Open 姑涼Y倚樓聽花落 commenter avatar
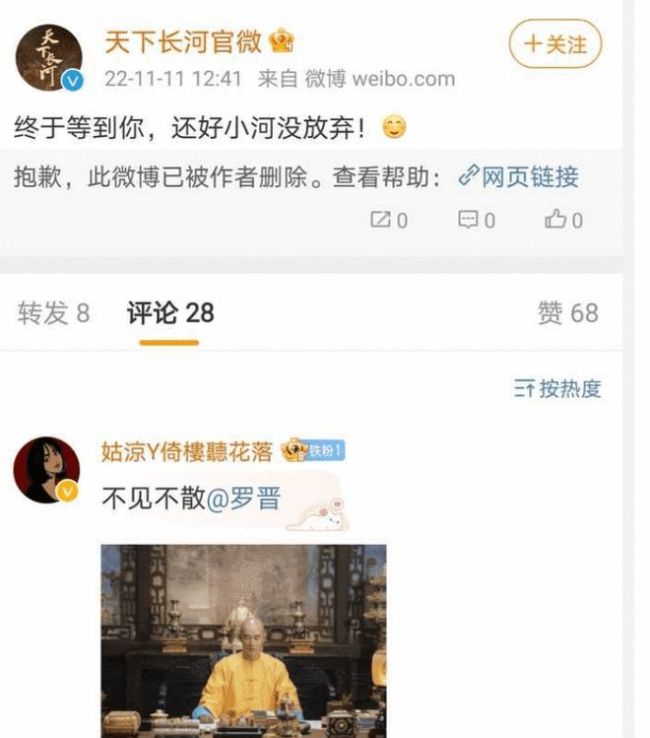650x738 pixels. [x=46, y=469]
